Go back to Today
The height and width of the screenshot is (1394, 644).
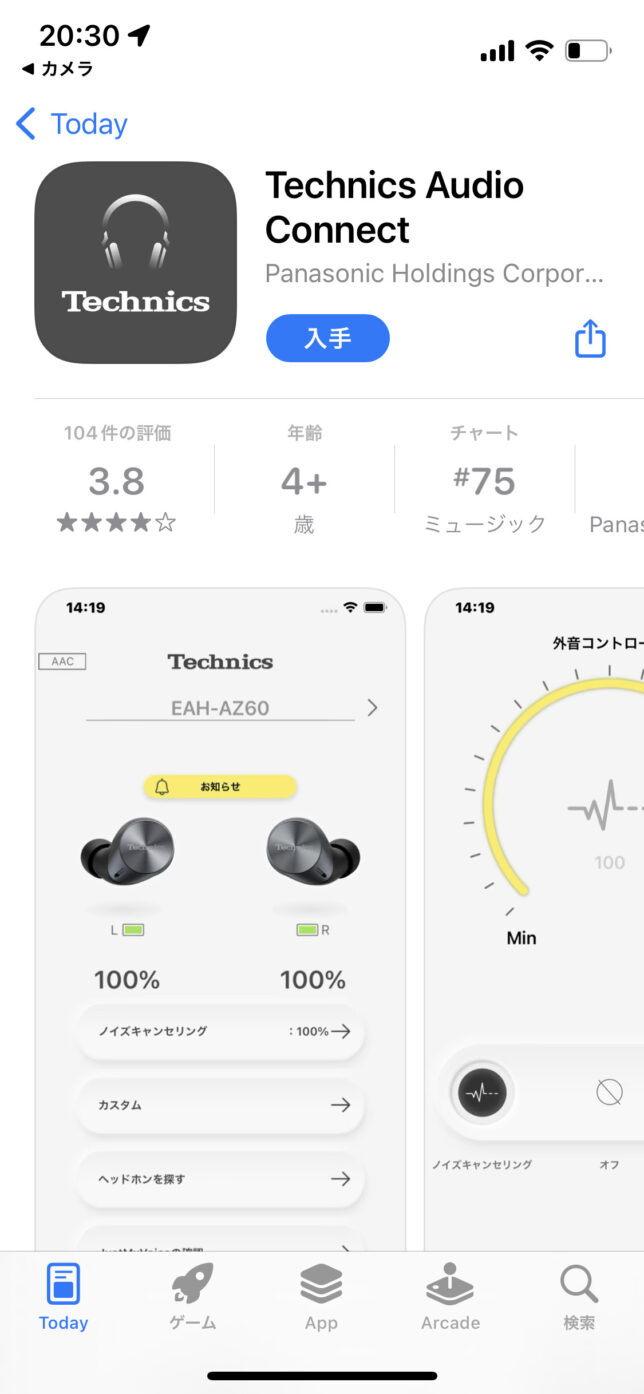click(x=72, y=124)
